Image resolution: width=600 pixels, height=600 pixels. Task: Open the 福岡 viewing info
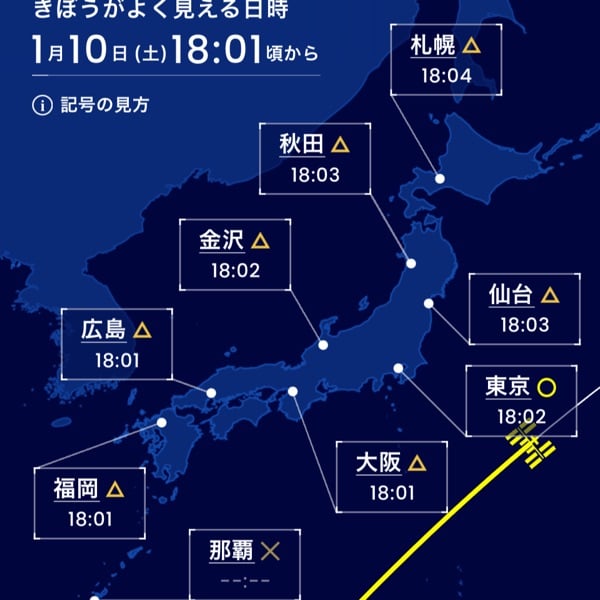(x=88, y=502)
